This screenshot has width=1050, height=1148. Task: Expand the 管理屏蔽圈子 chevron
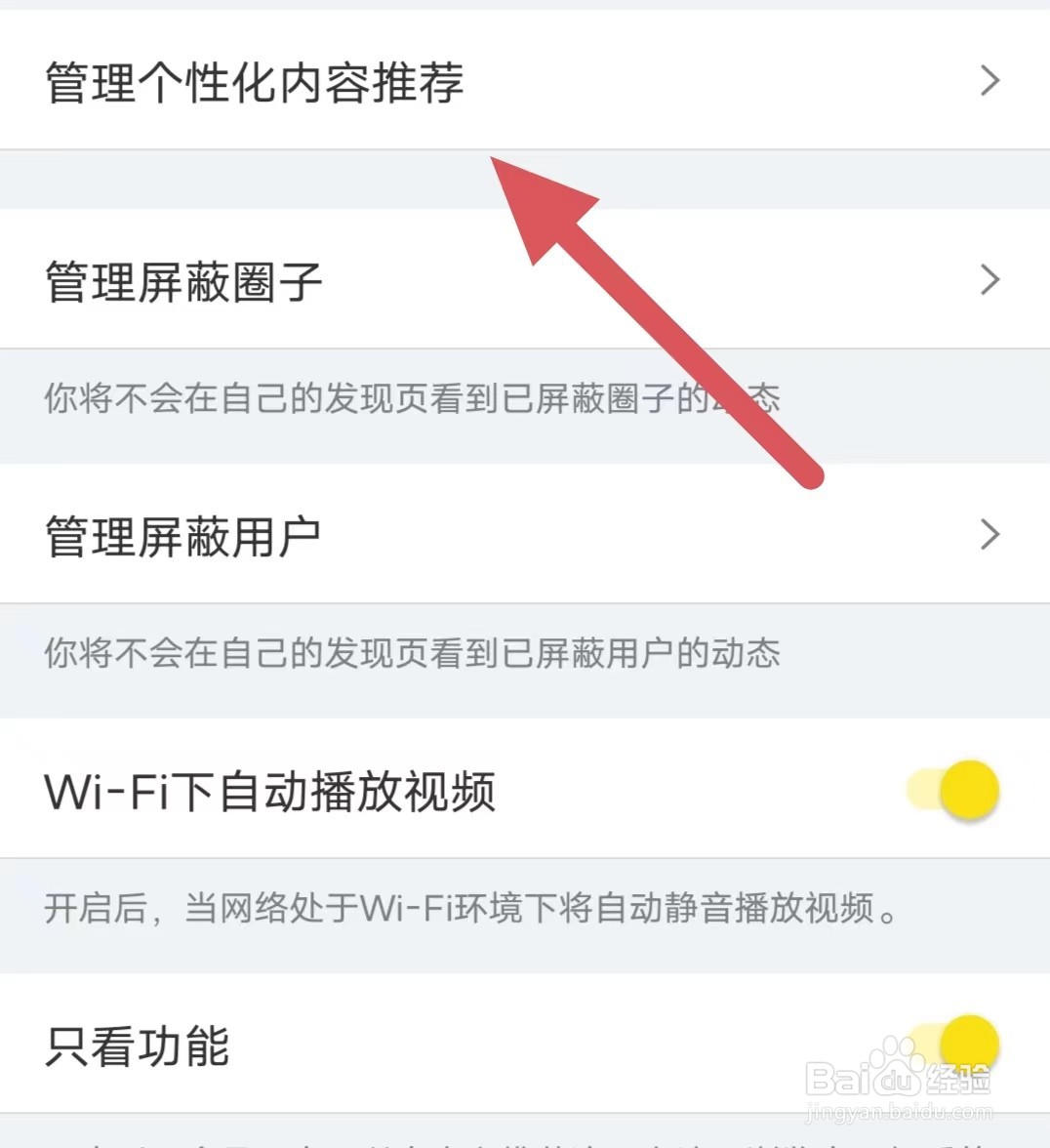click(989, 280)
